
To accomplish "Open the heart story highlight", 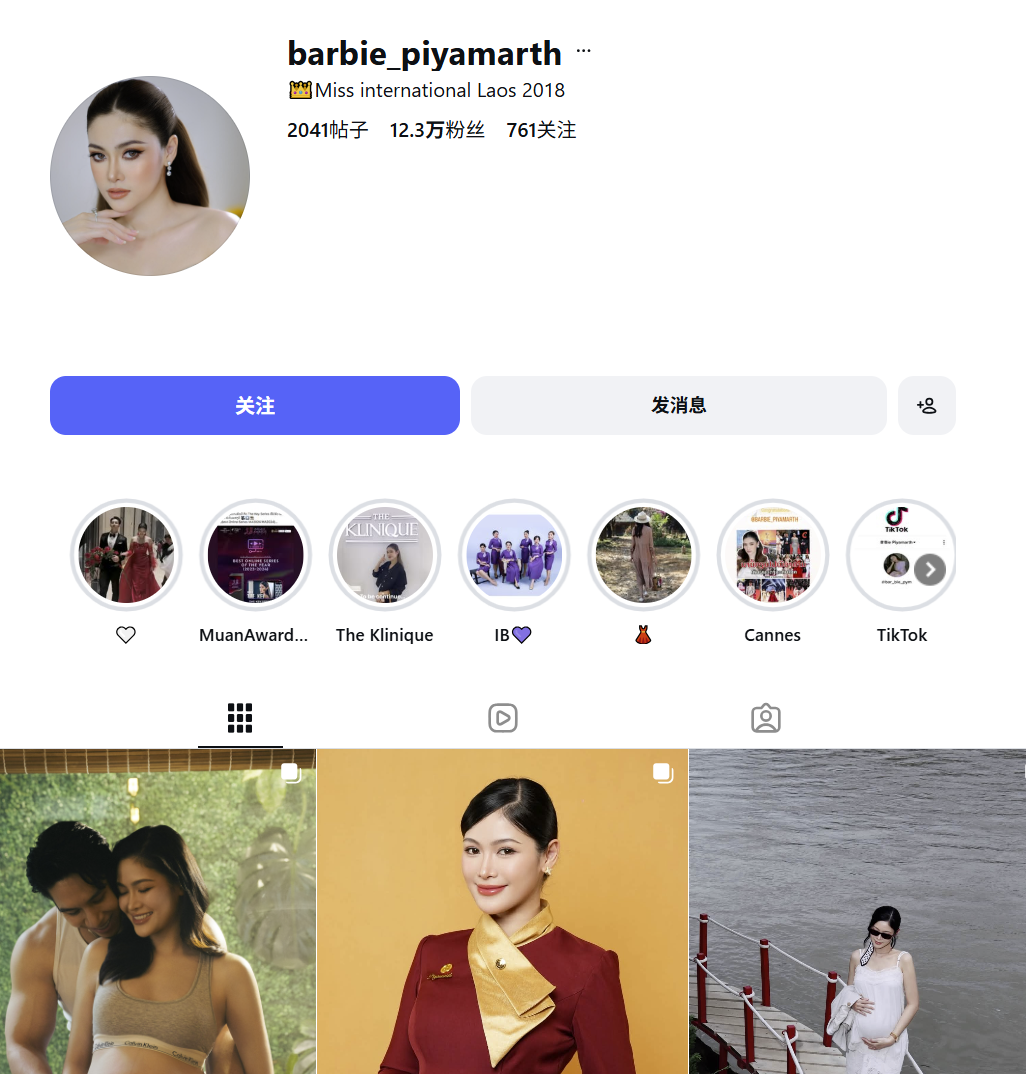I will point(126,555).
